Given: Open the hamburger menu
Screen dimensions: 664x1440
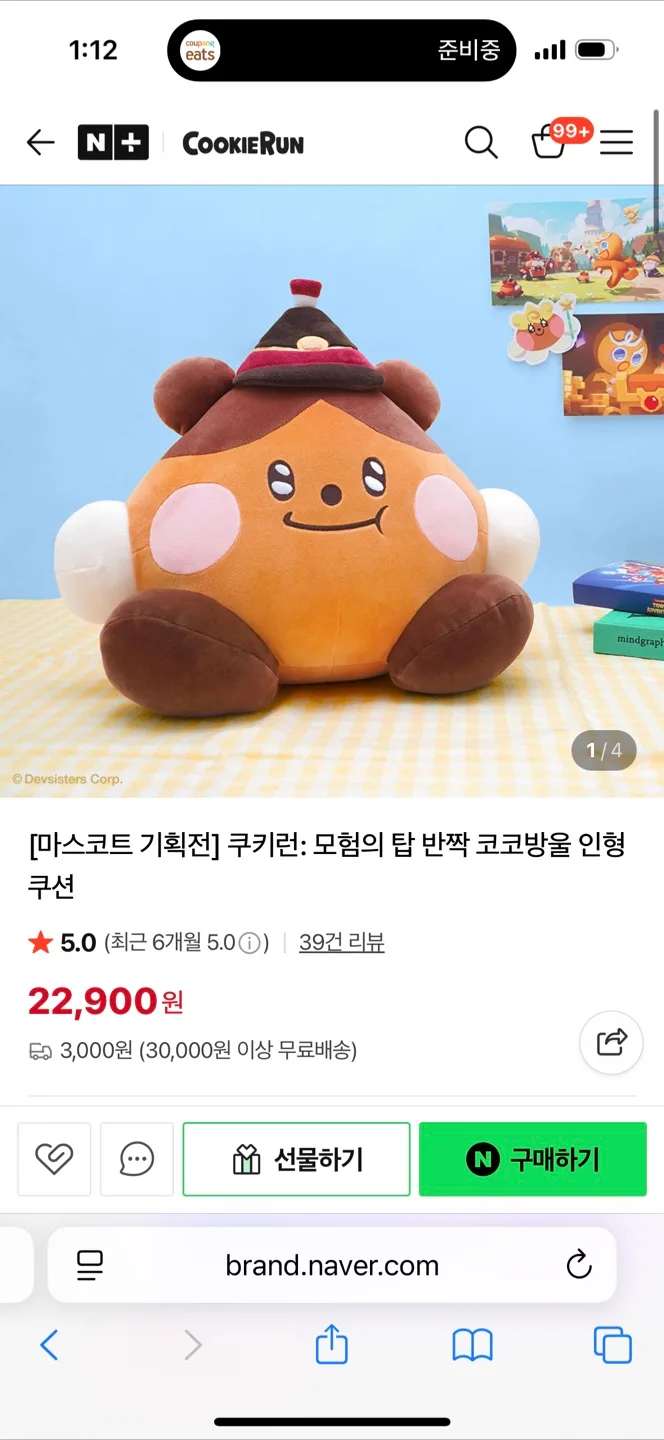Looking at the screenshot, I should click(x=616, y=143).
